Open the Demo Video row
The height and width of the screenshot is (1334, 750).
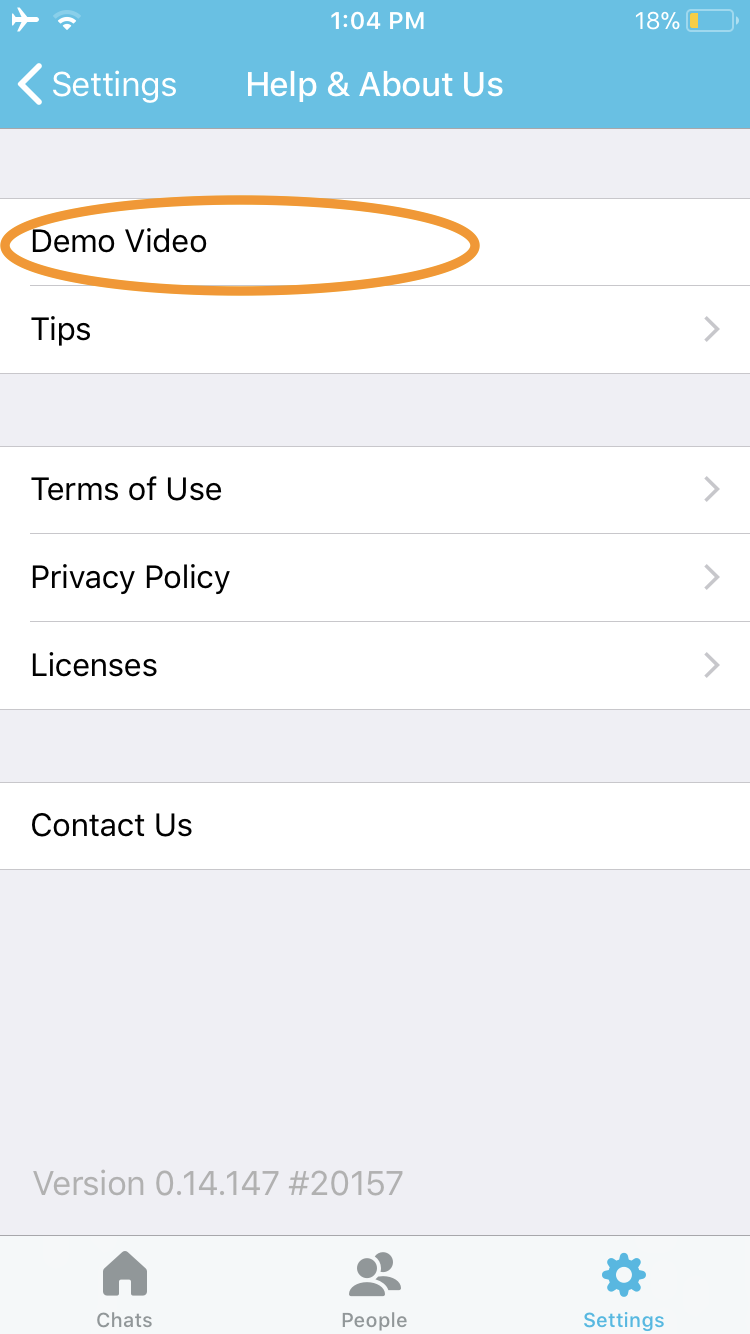pyautogui.click(x=375, y=242)
